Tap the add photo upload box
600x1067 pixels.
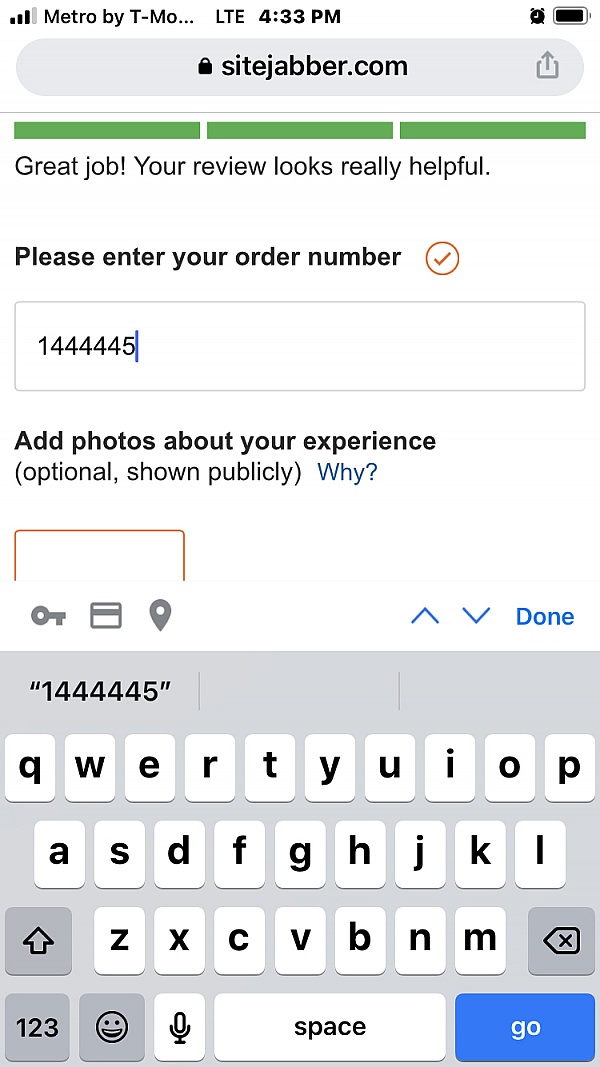click(x=100, y=557)
